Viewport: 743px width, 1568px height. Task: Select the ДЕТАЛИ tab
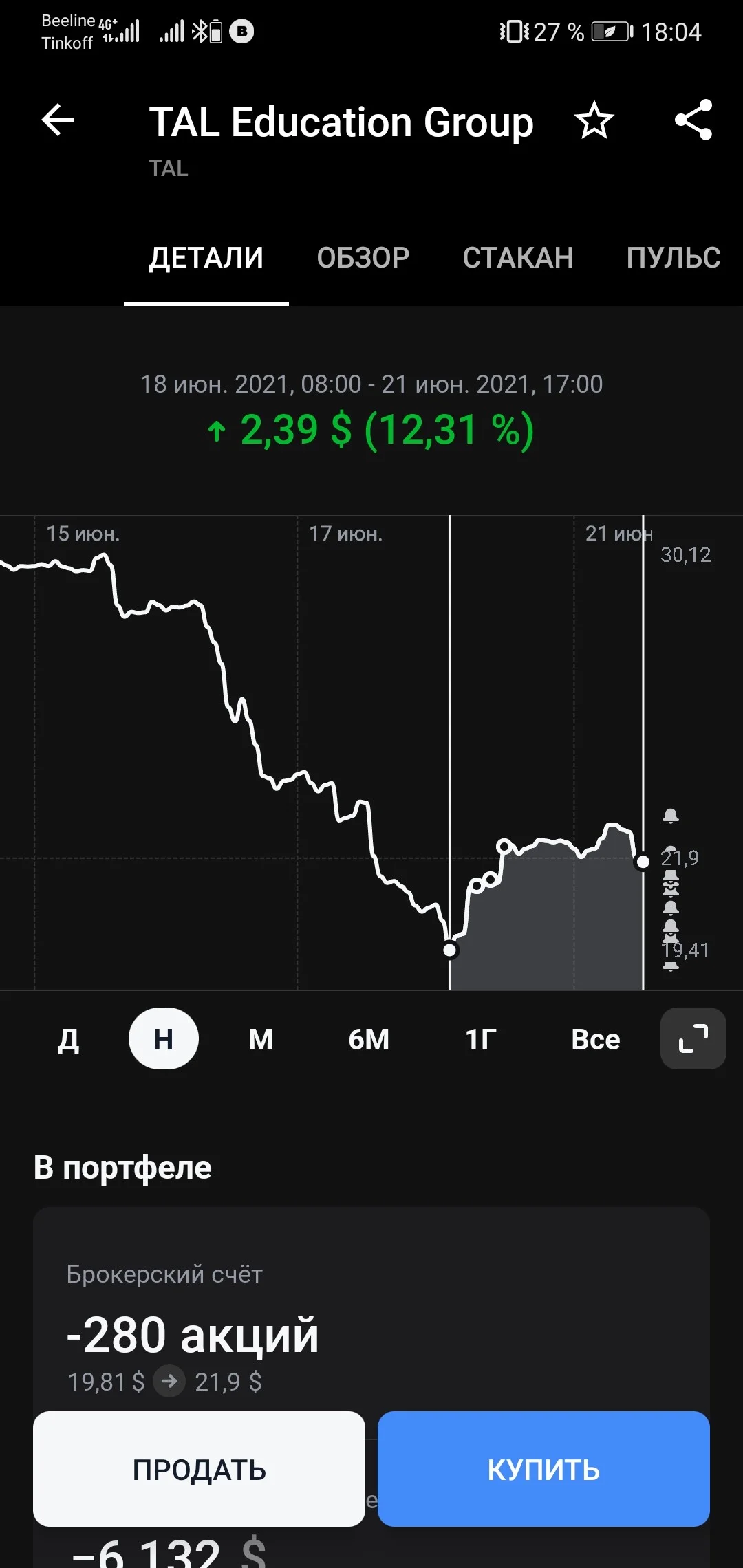[206, 258]
